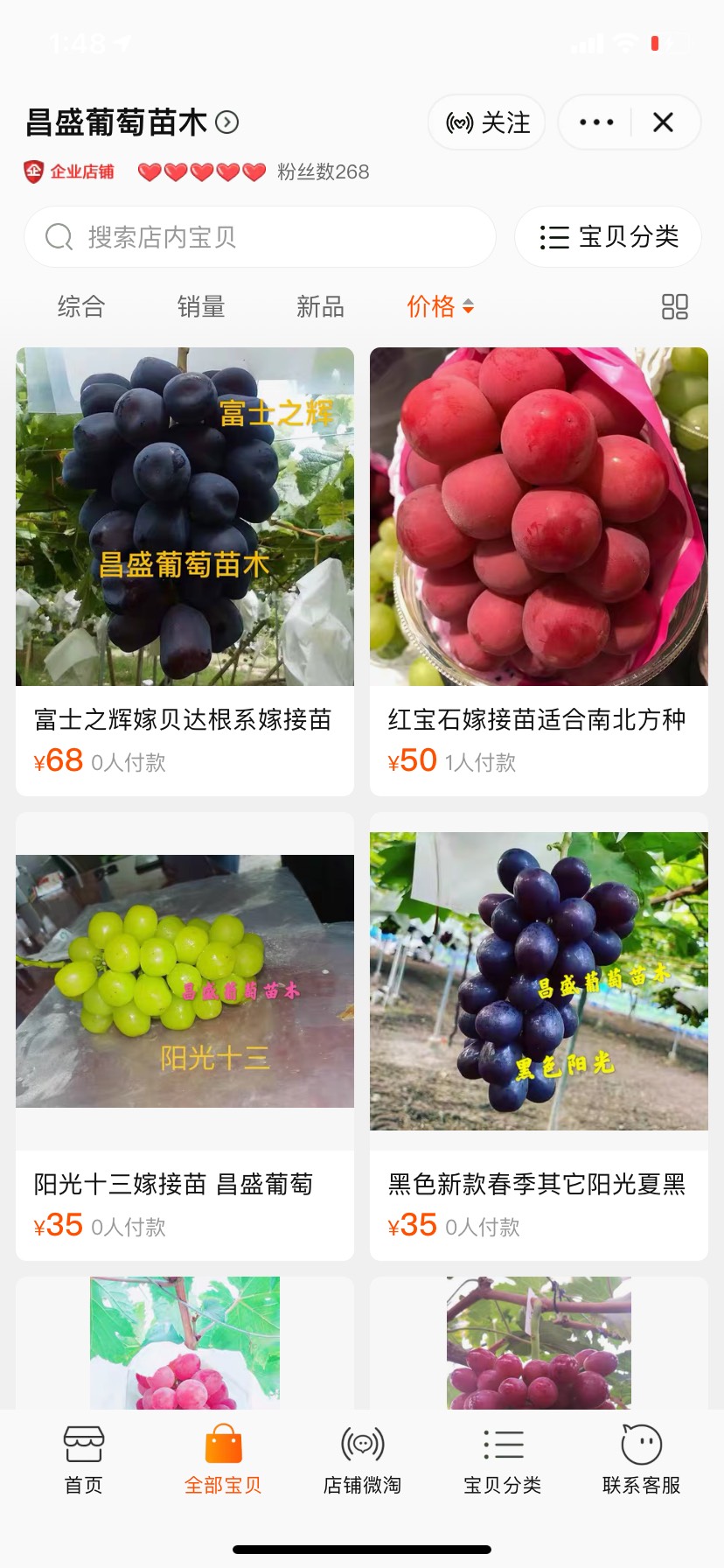Image resolution: width=724 pixels, height=1568 pixels.
Task: Open 宝贝分类 button beside the search box
Action: coord(609,237)
